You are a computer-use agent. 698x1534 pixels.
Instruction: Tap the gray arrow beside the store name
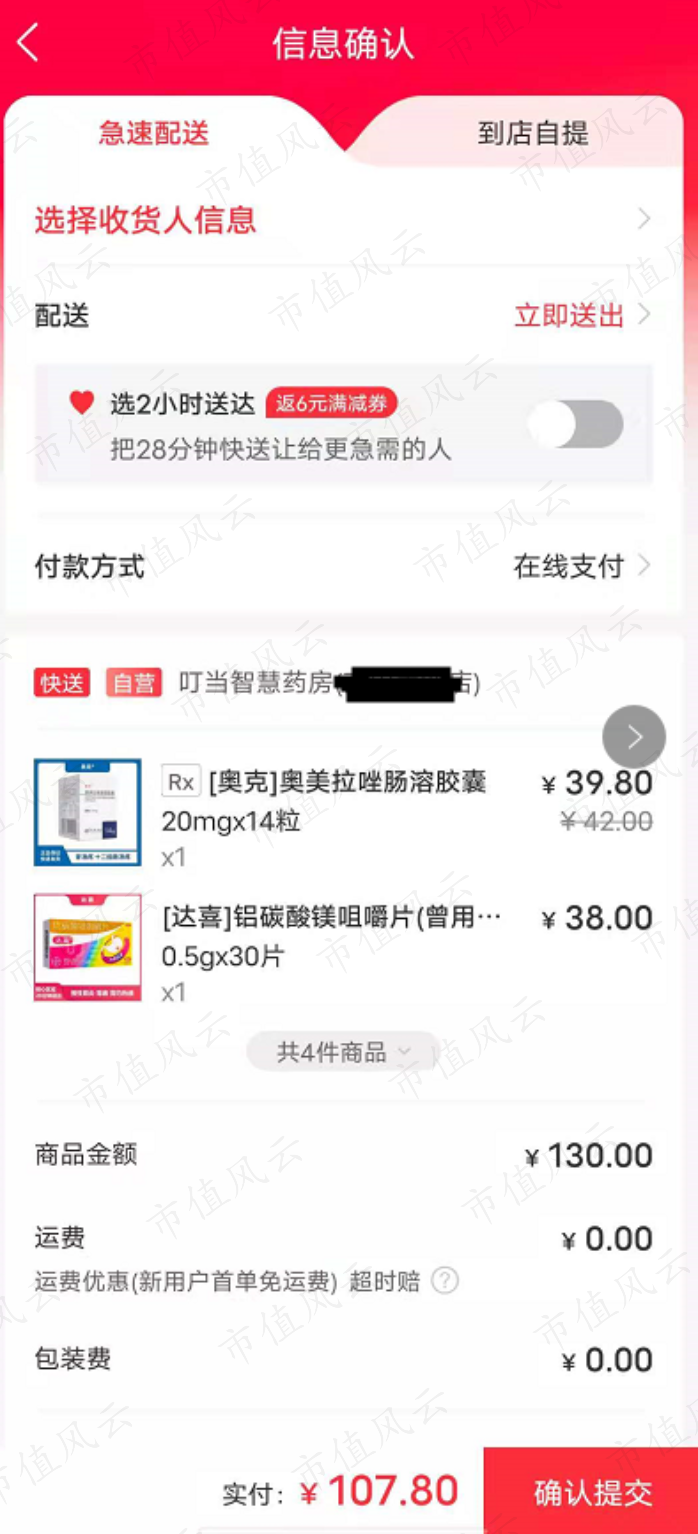pos(634,737)
